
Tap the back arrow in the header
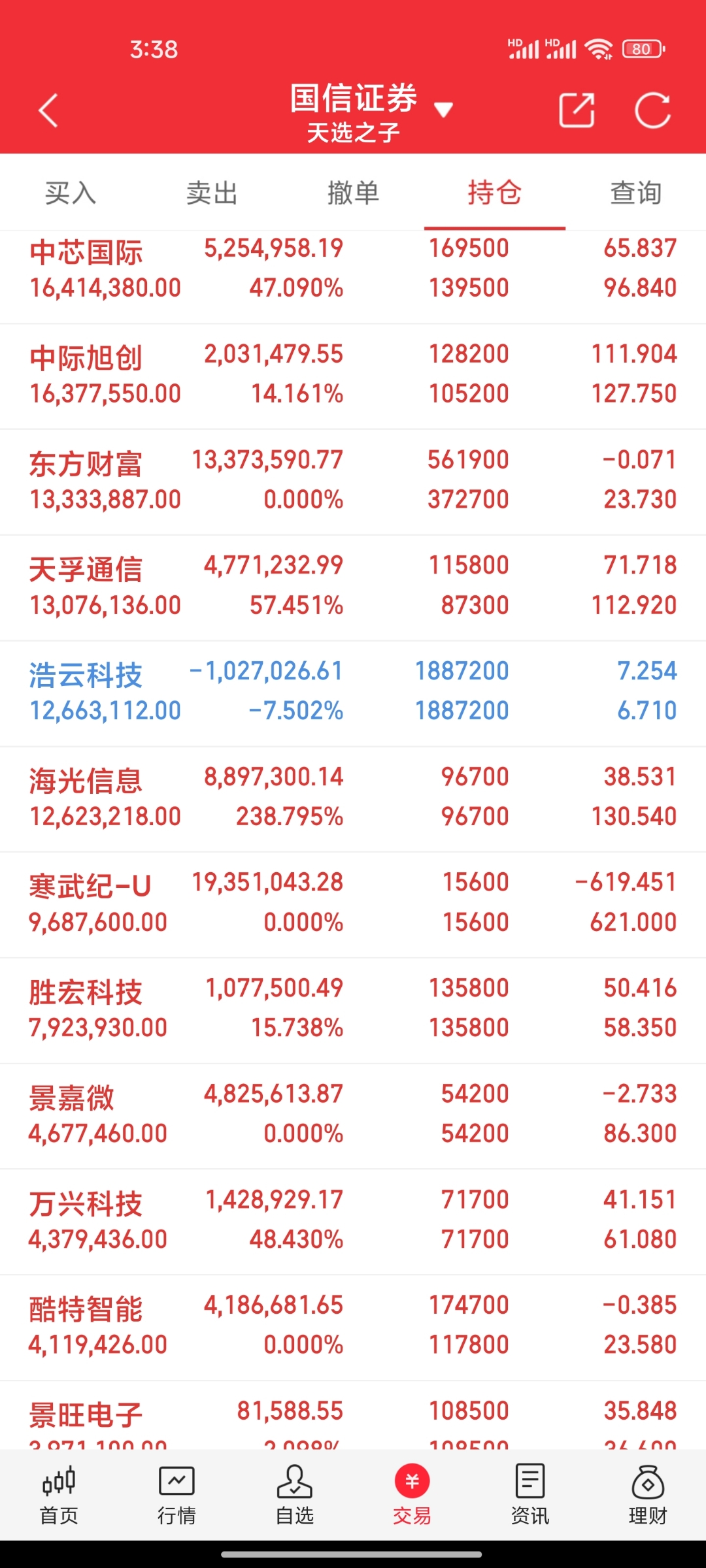click(x=48, y=110)
